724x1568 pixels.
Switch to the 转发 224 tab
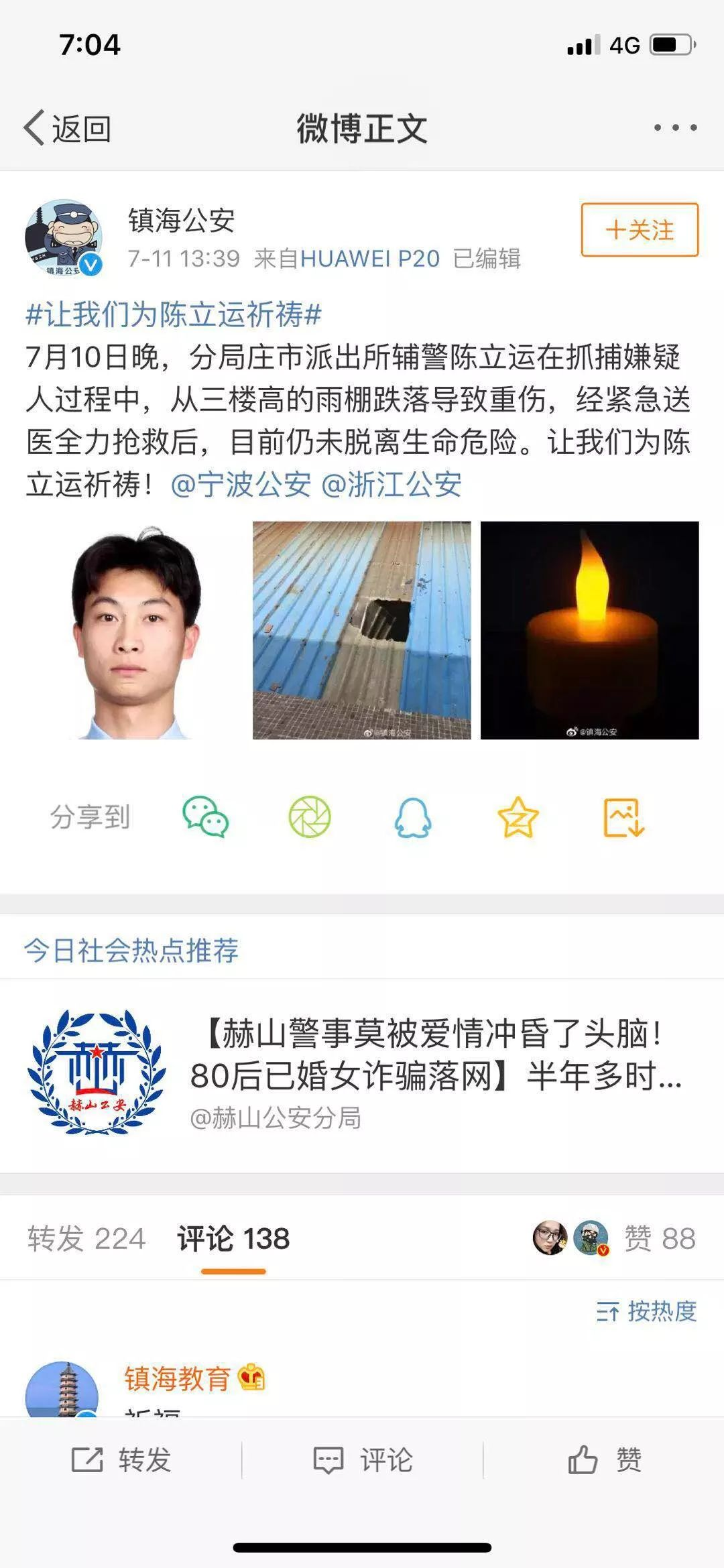tap(86, 1238)
